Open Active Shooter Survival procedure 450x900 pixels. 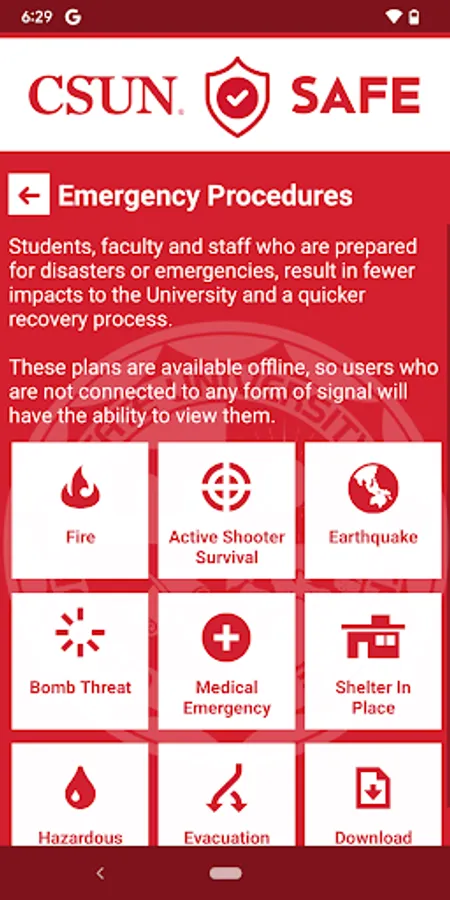(x=227, y=510)
